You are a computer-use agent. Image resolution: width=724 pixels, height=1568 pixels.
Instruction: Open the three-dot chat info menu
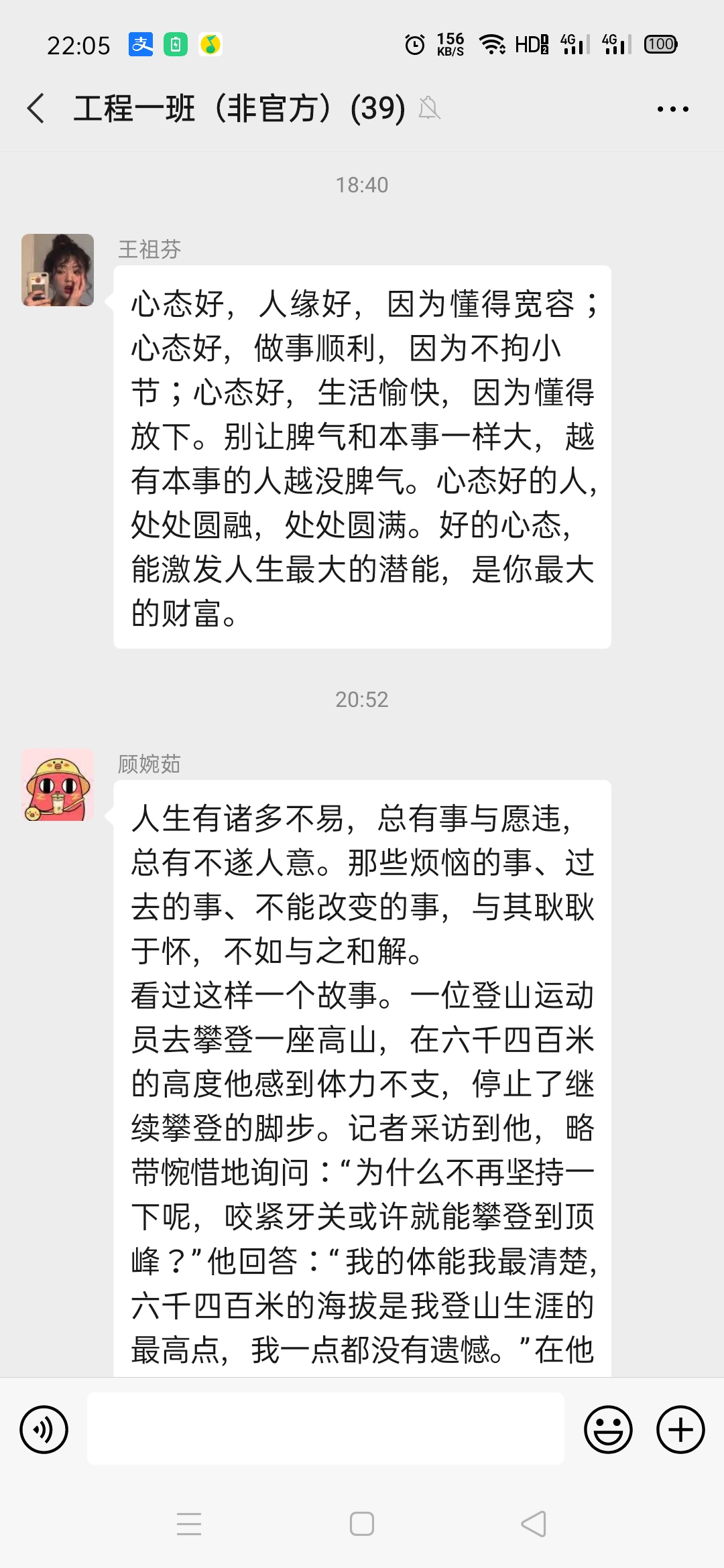(672, 109)
